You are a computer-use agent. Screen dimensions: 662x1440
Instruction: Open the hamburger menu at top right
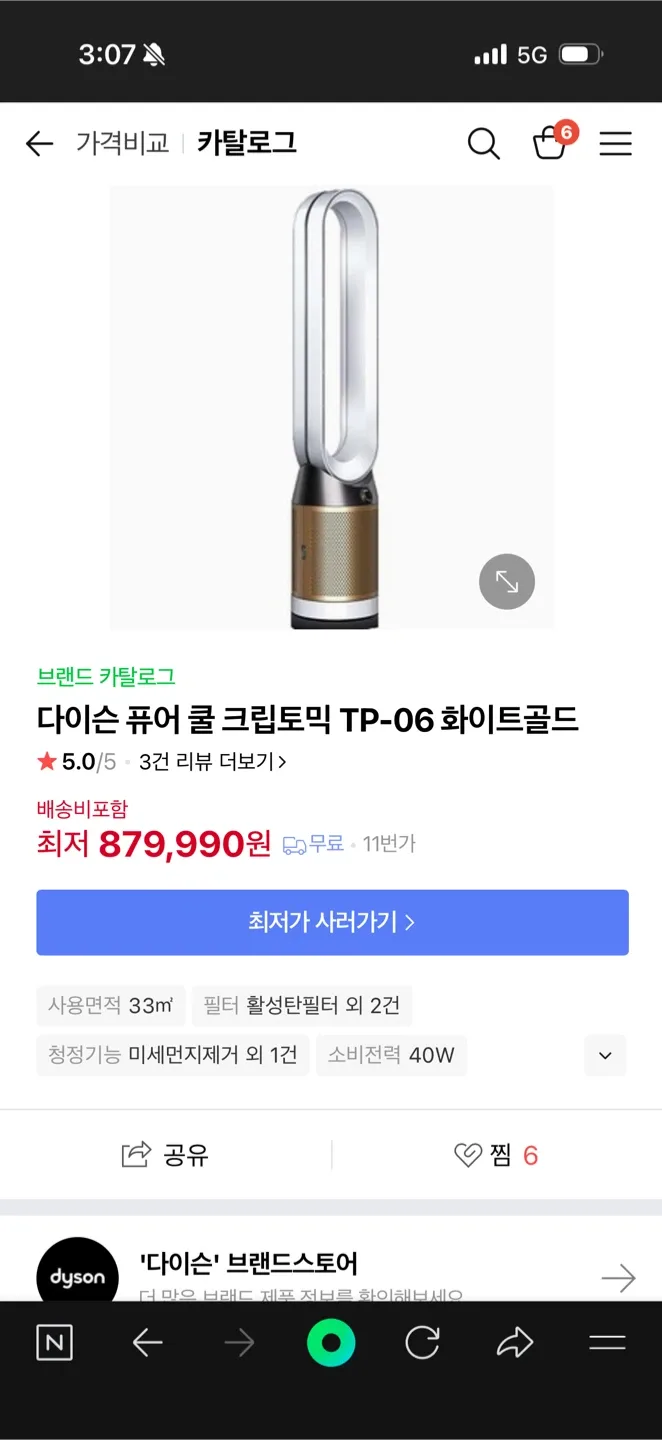point(615,144)
